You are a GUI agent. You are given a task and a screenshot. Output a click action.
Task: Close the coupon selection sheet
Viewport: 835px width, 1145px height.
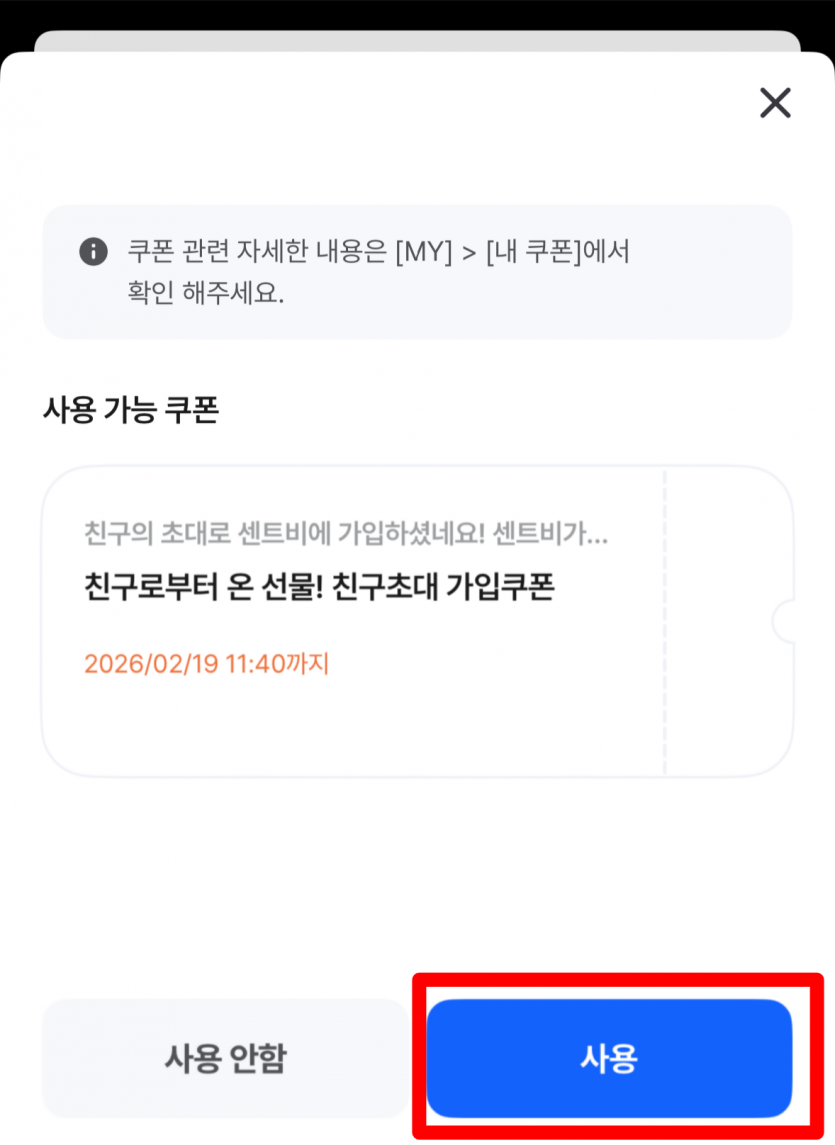tap(775, 103)
